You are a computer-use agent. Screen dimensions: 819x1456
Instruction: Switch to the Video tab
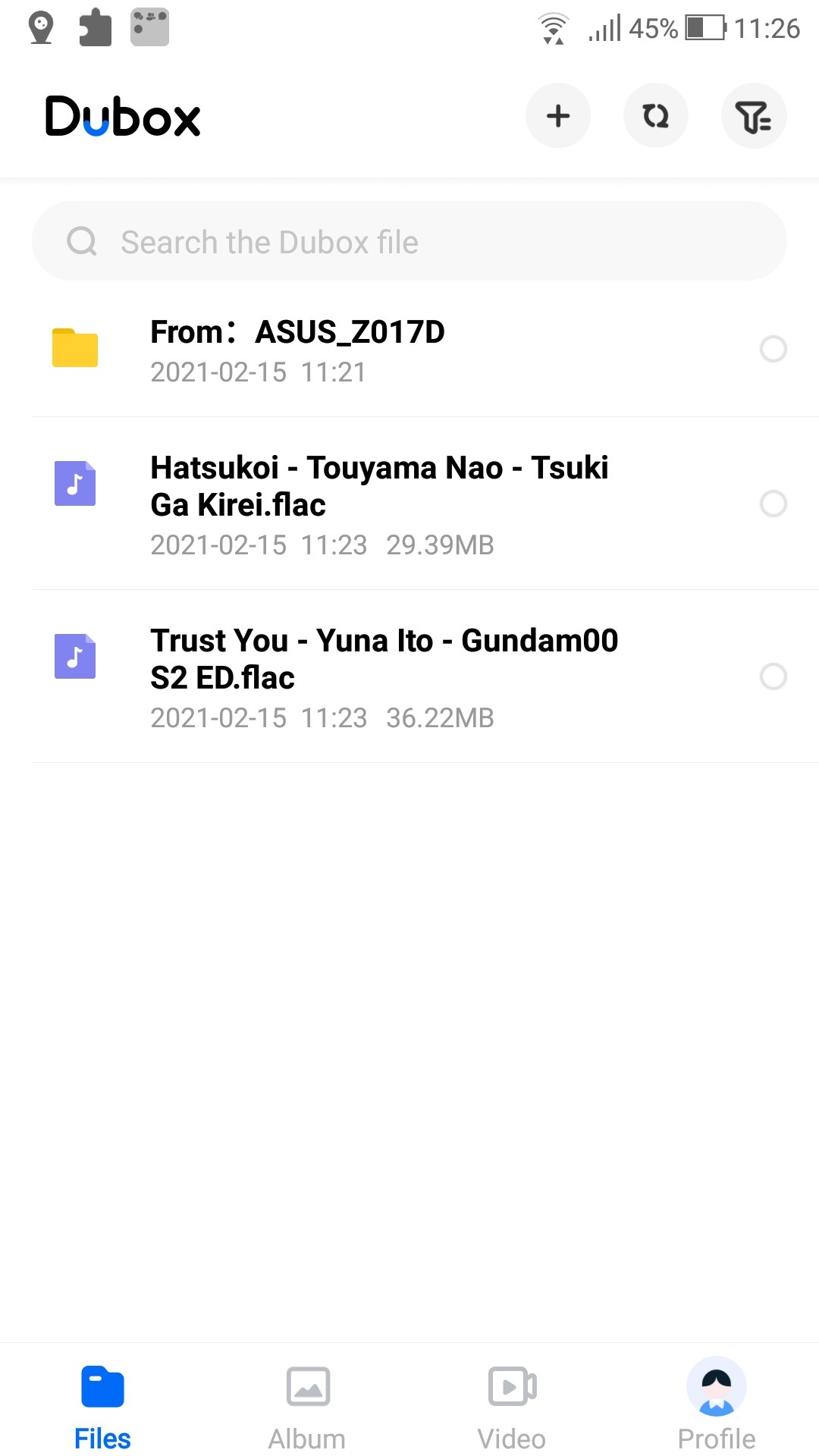pyautogui.click(x=512, y=1406)
